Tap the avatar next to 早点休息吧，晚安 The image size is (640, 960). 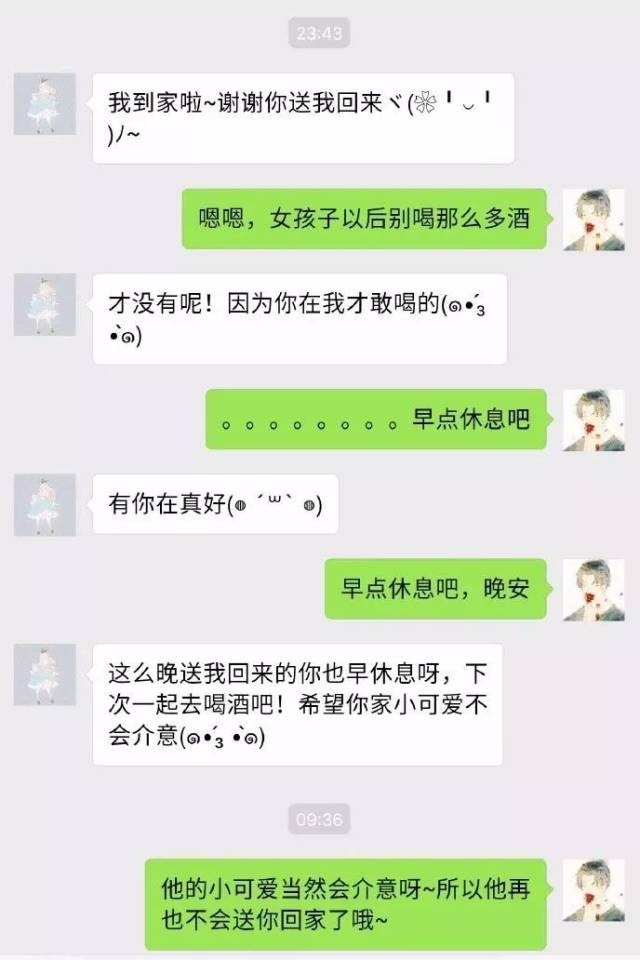point(594,589)
